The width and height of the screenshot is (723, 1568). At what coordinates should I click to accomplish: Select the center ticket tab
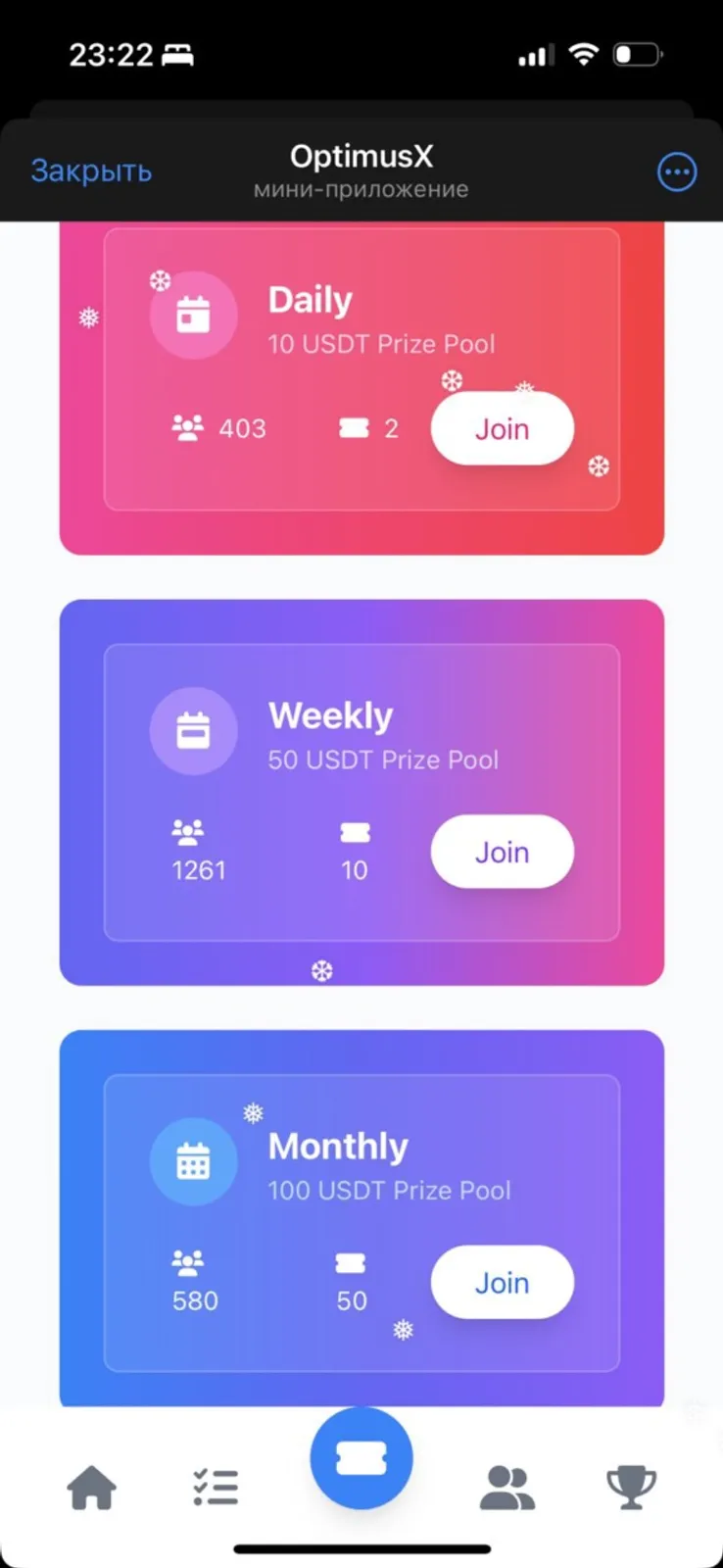[x=361, y=1459]
